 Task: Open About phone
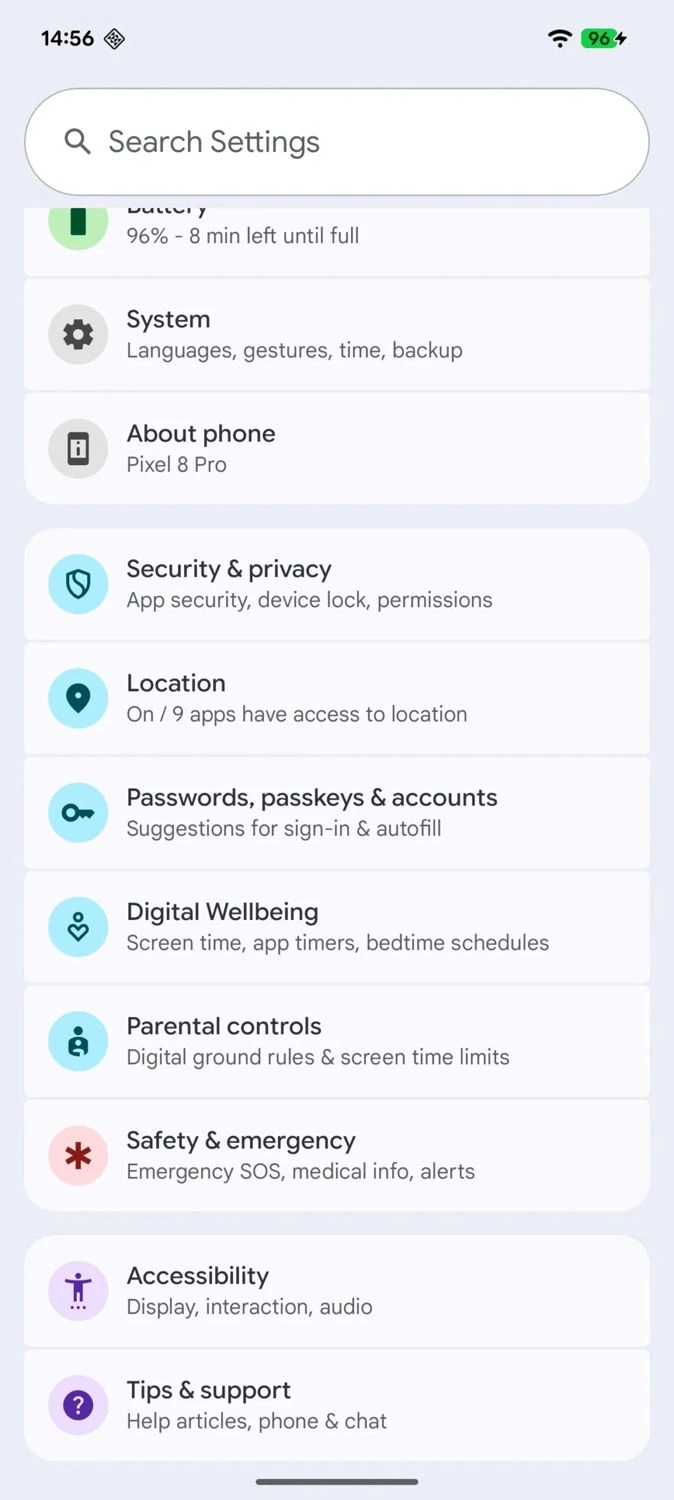(x=336, y=448)
